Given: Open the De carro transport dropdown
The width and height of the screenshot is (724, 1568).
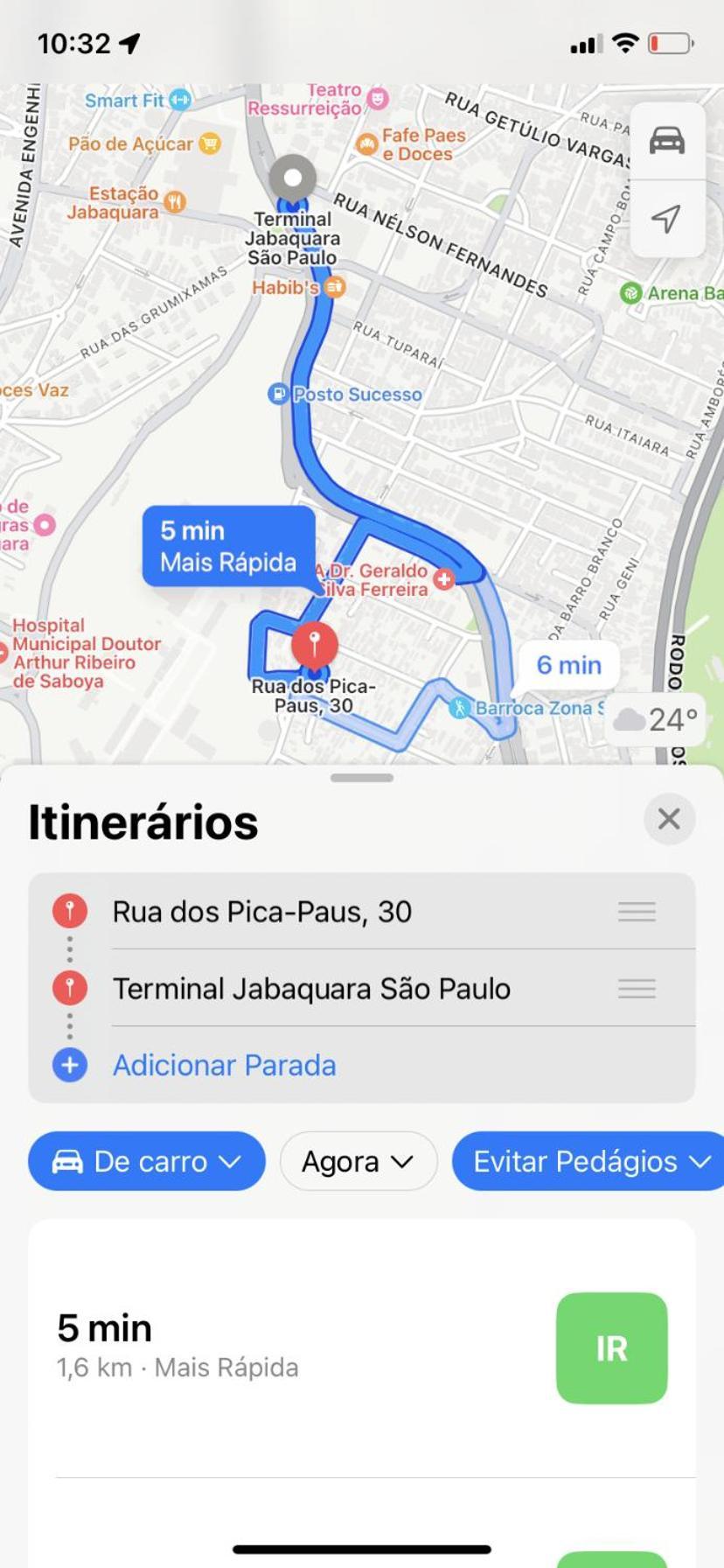Looking at the screenshot, I should coord(147,1161).
